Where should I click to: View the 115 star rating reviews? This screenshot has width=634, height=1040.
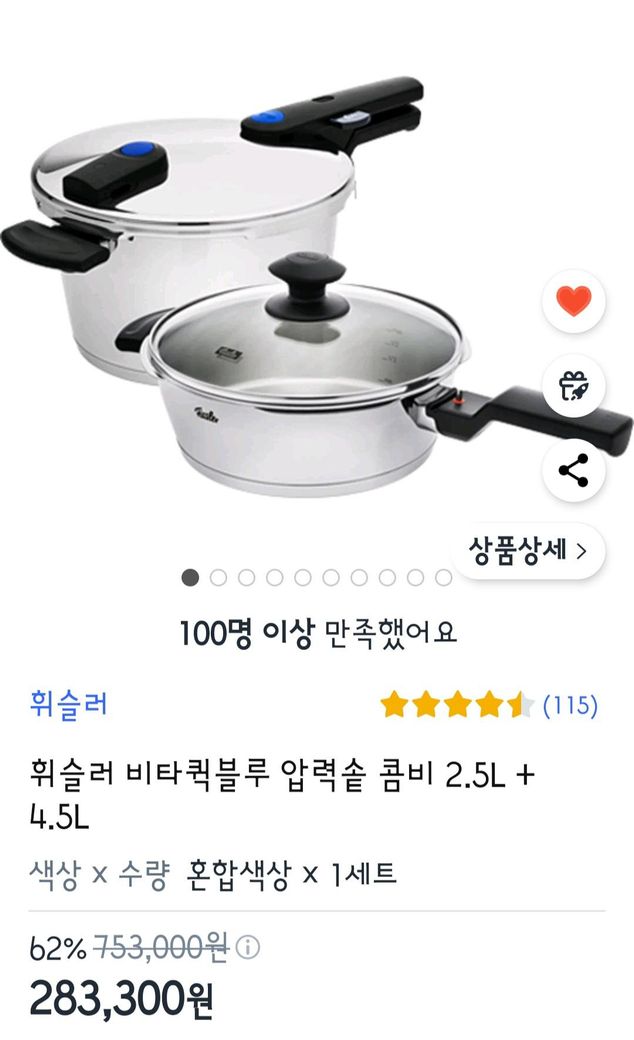click(x=488, y=705)
